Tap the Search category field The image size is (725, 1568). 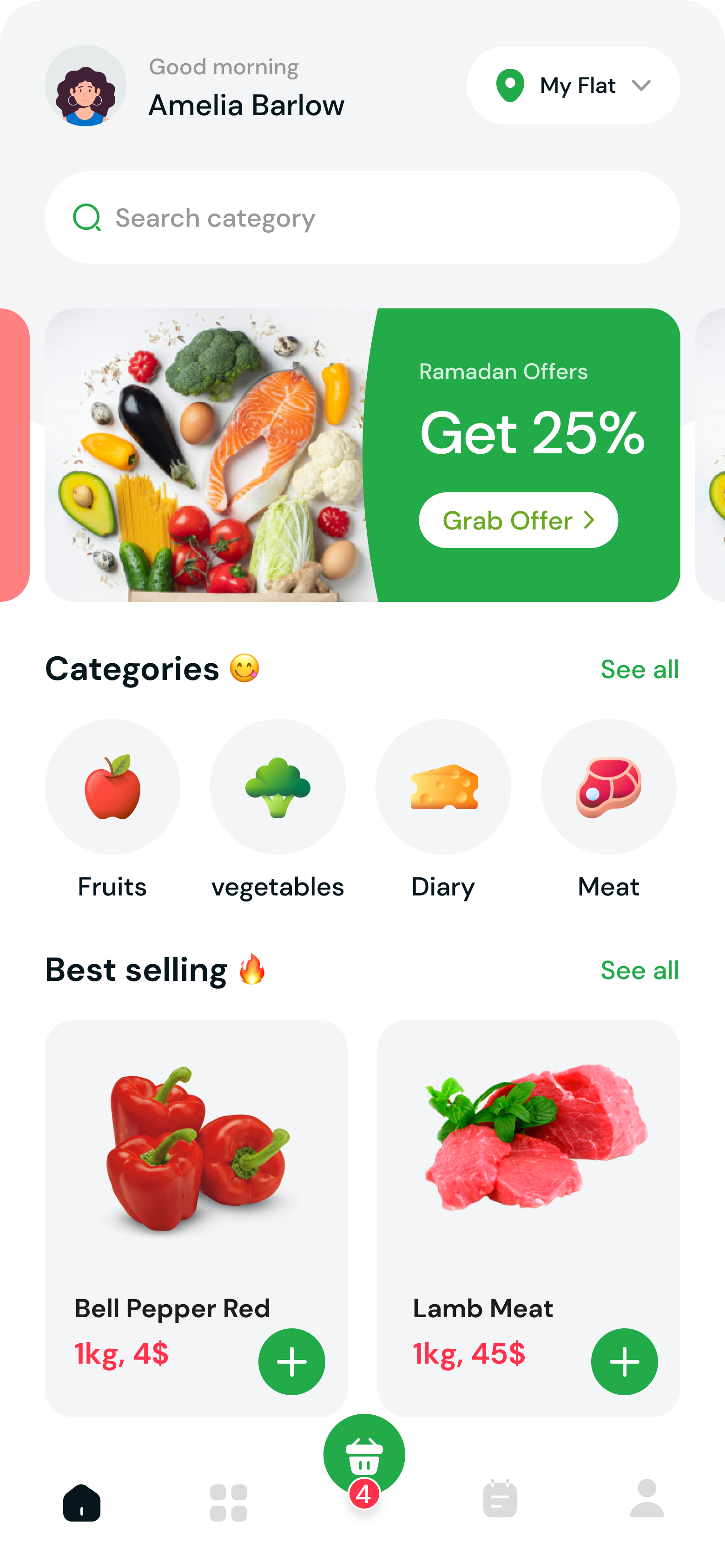click(362, 217)
